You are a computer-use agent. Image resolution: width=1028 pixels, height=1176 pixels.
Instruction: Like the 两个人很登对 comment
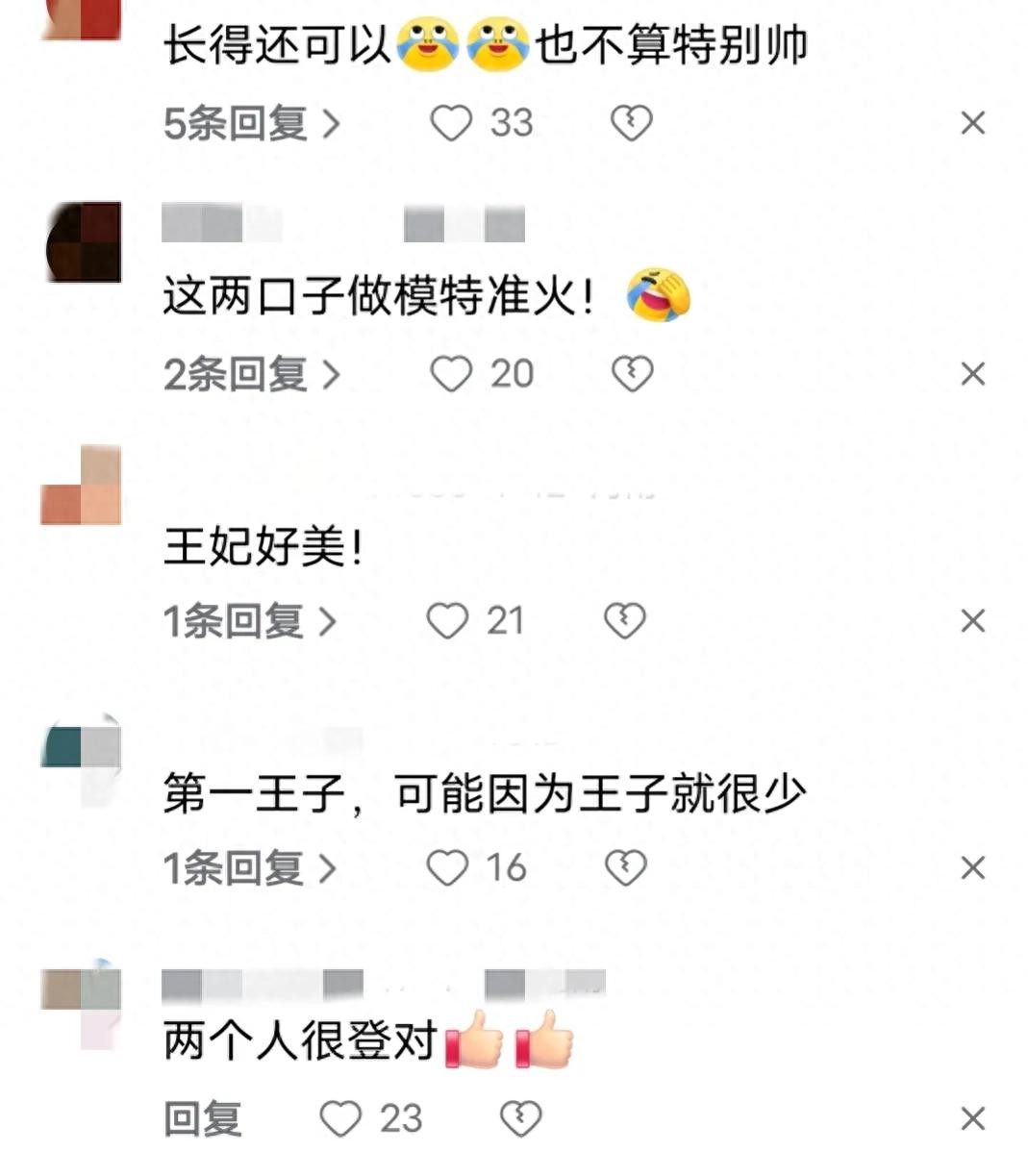click(340, 1119)
